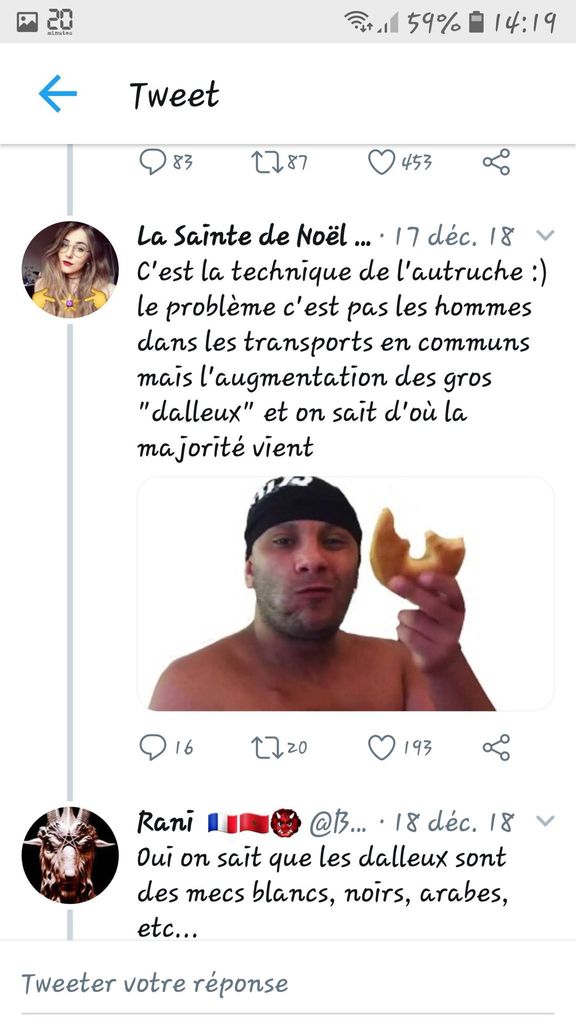Share the tweet with 453 likes
The image size is (576, 1024).
point(496,162)
